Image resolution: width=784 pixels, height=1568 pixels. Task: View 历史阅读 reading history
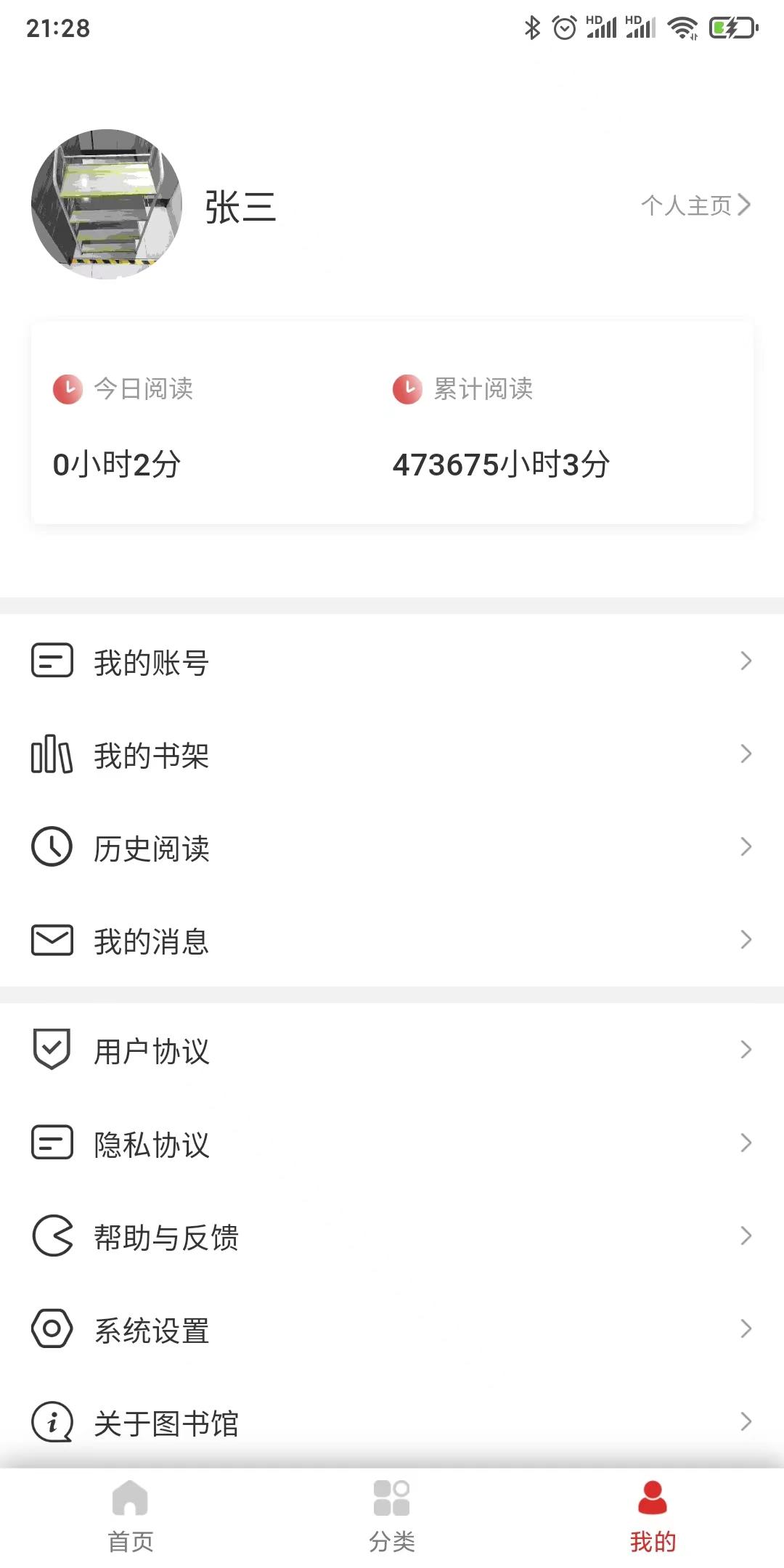point(392,848)
